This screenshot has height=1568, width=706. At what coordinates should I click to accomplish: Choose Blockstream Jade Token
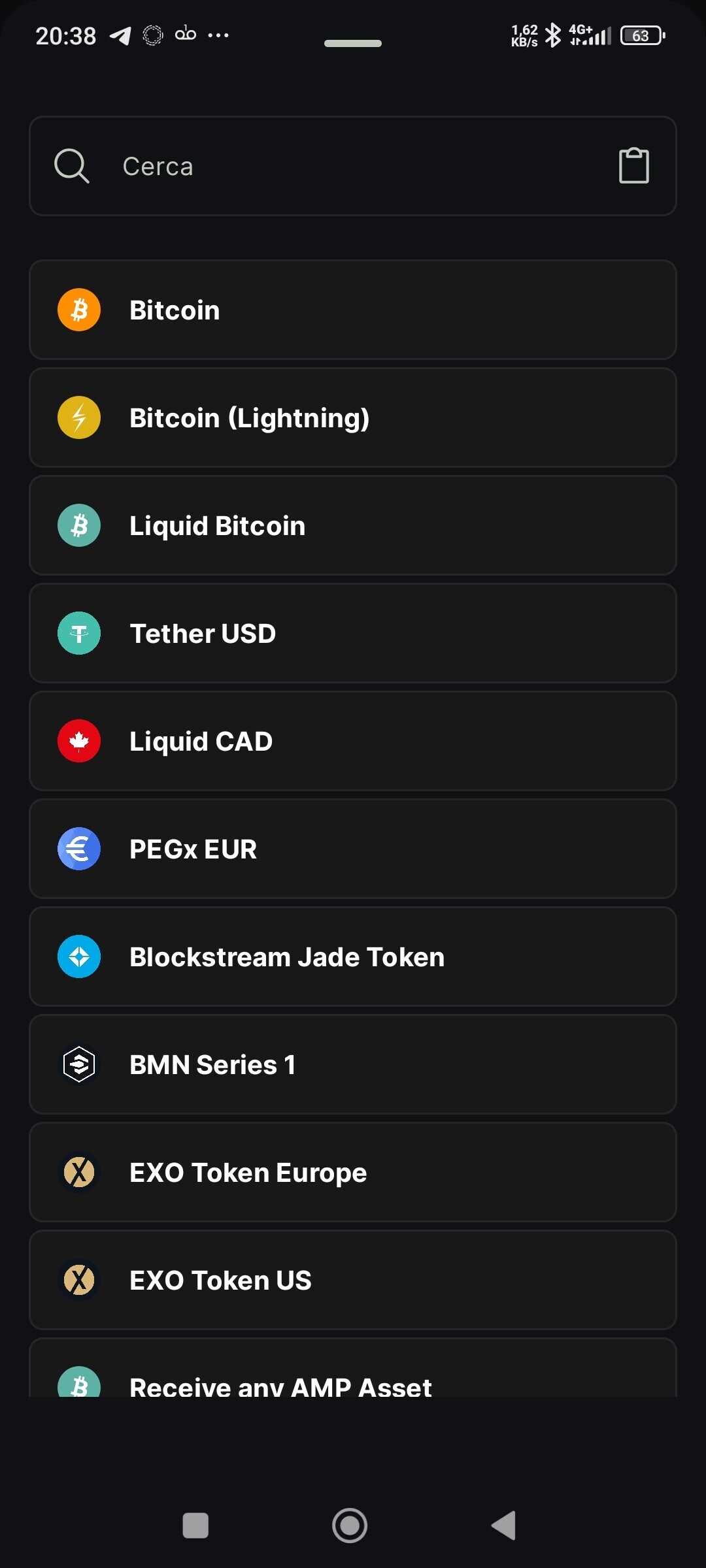coord(353,956)
